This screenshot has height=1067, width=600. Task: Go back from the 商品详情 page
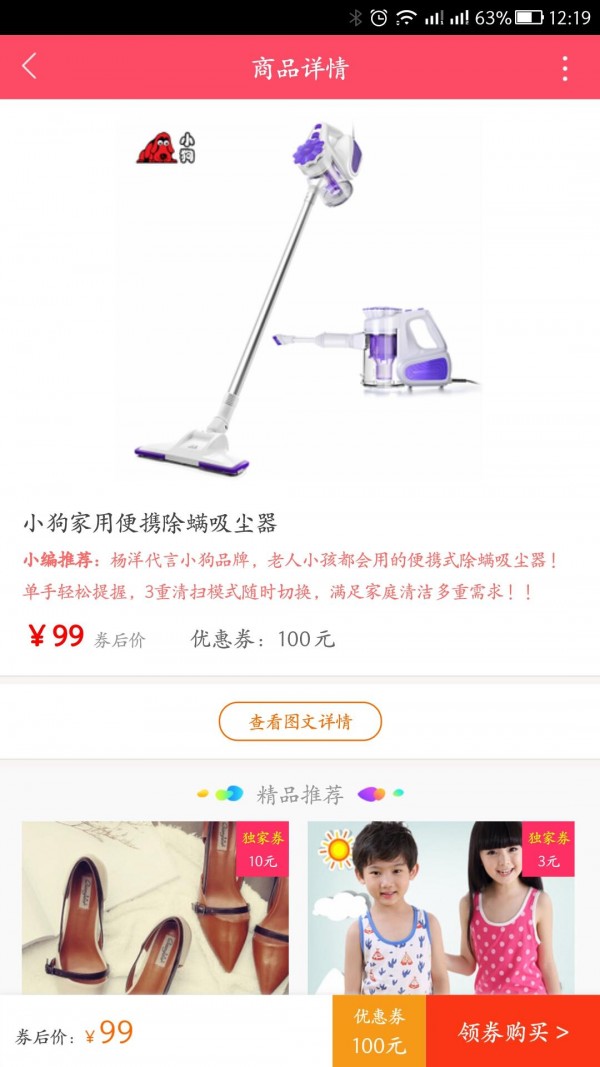pos(29,67)
